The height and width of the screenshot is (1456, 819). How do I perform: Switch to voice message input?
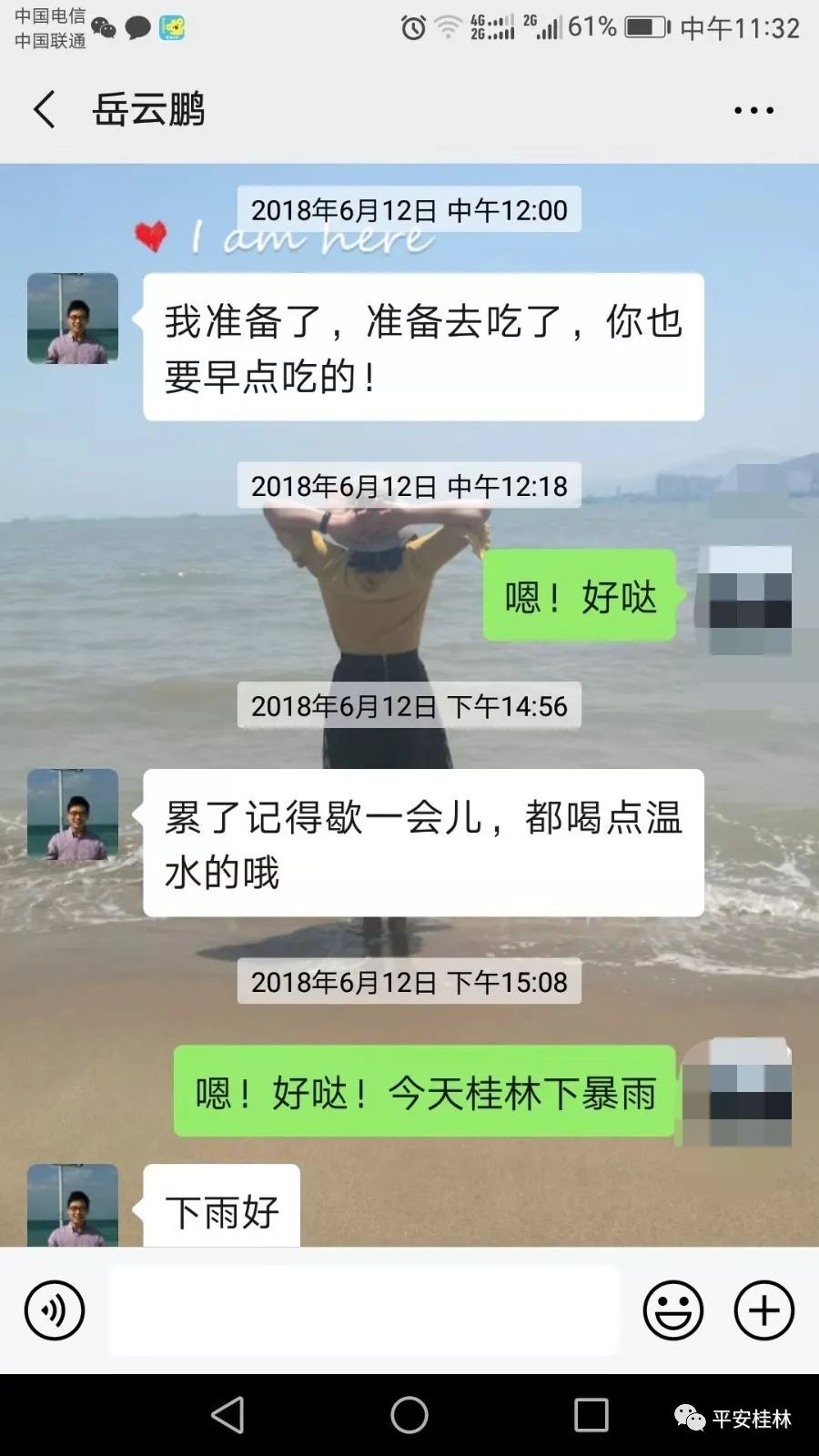click(x=55, y=1310)
